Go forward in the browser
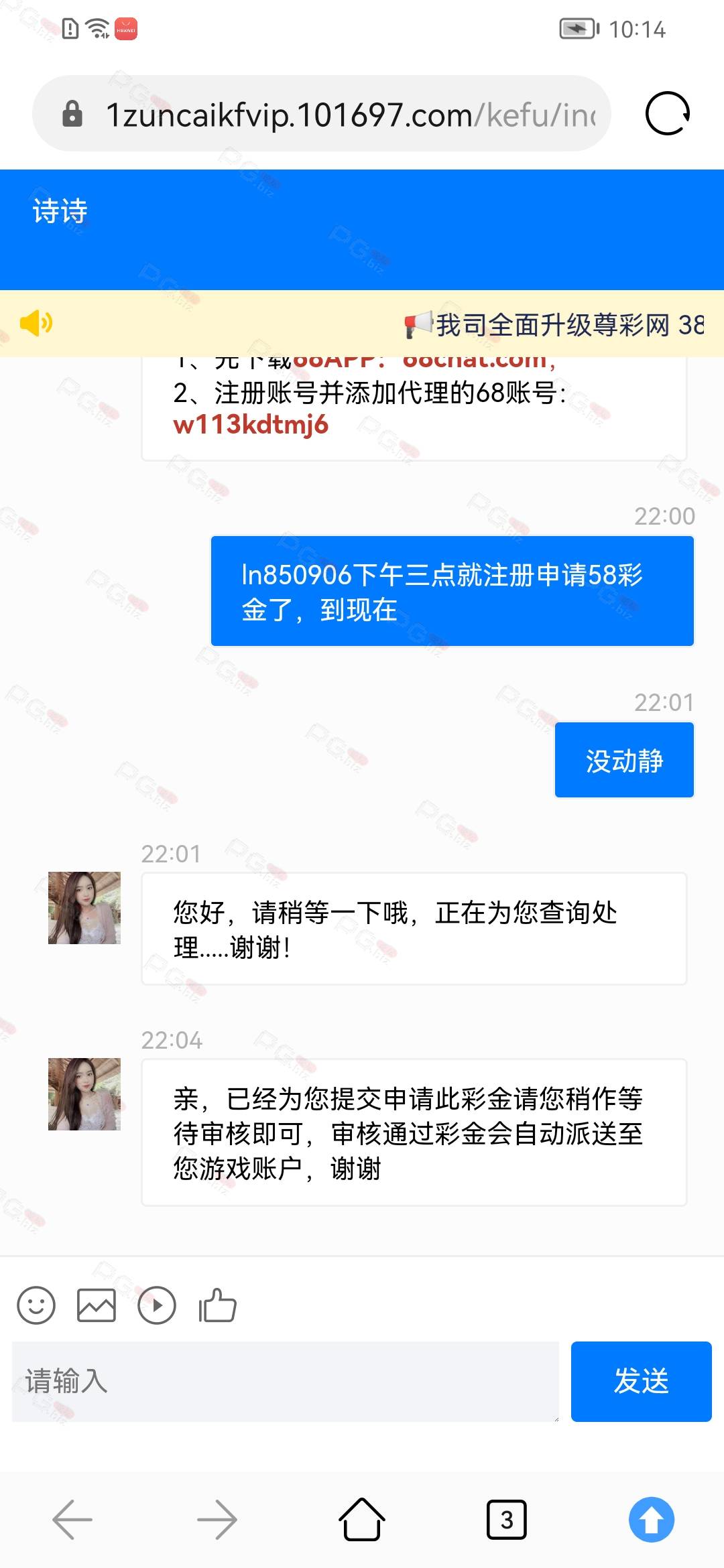 pos(217,1520)
